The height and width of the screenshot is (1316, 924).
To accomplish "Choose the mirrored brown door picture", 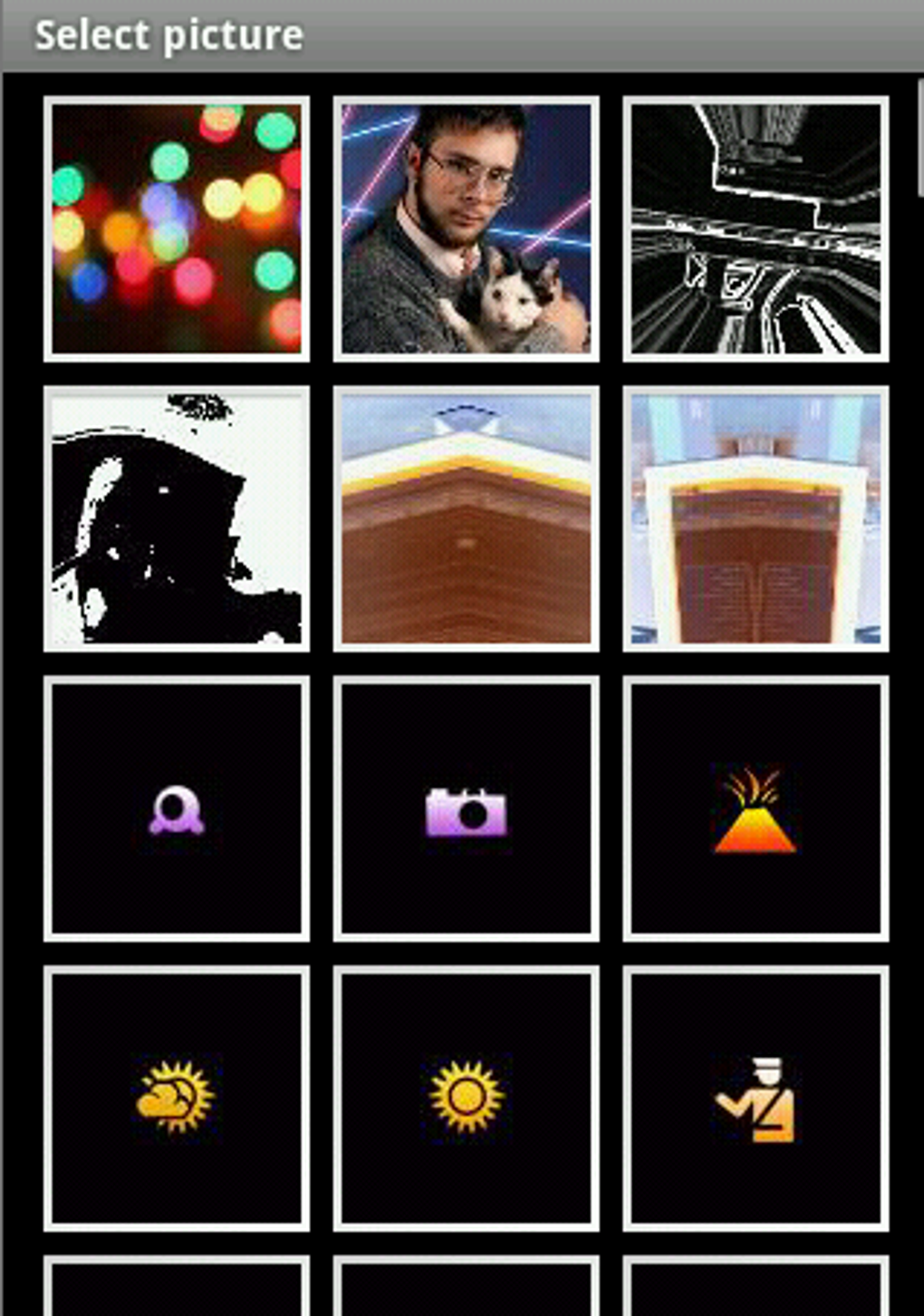I will point(756,518).
